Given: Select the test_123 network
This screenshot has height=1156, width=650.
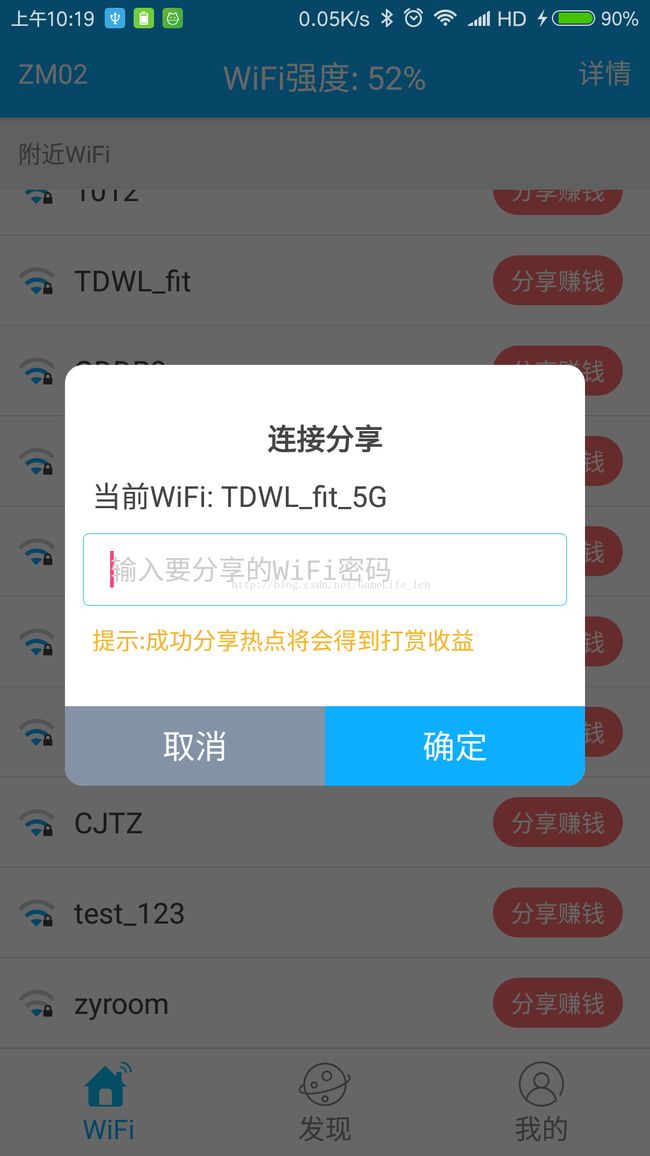Looking at the screenshot, I should coord(325,913).
